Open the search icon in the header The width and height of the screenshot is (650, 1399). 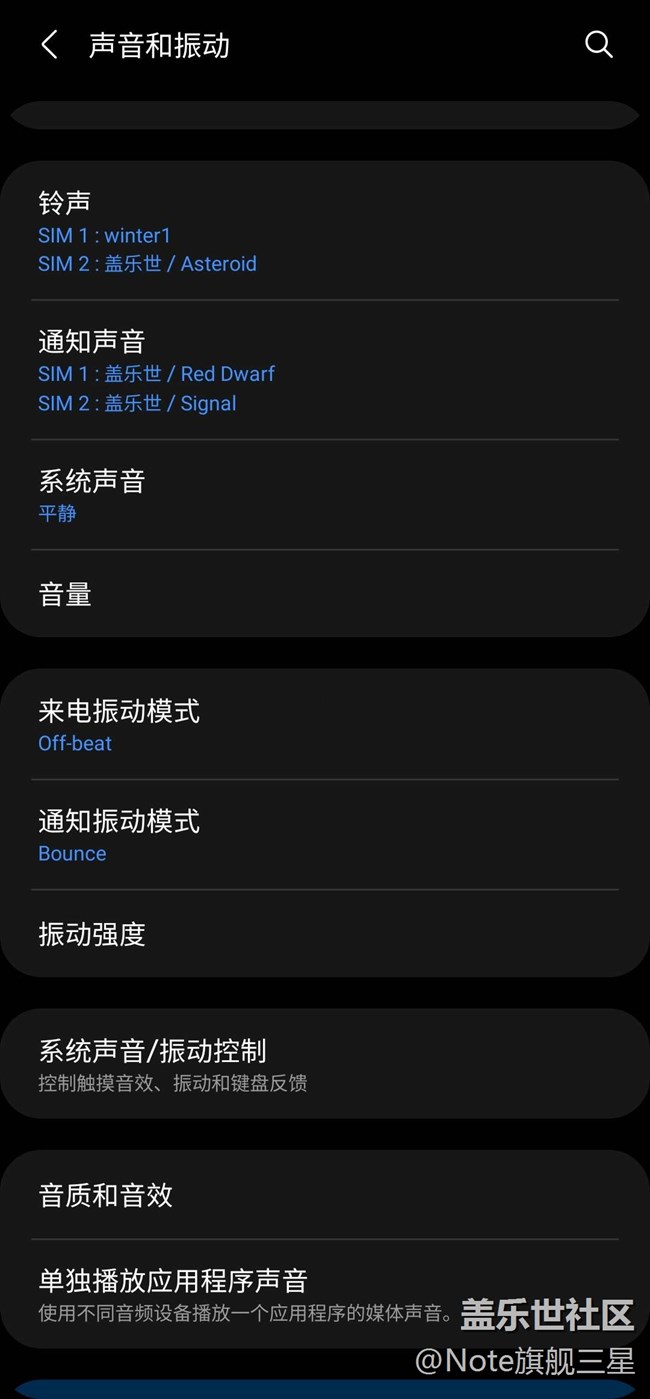click(x=598, y=45)
